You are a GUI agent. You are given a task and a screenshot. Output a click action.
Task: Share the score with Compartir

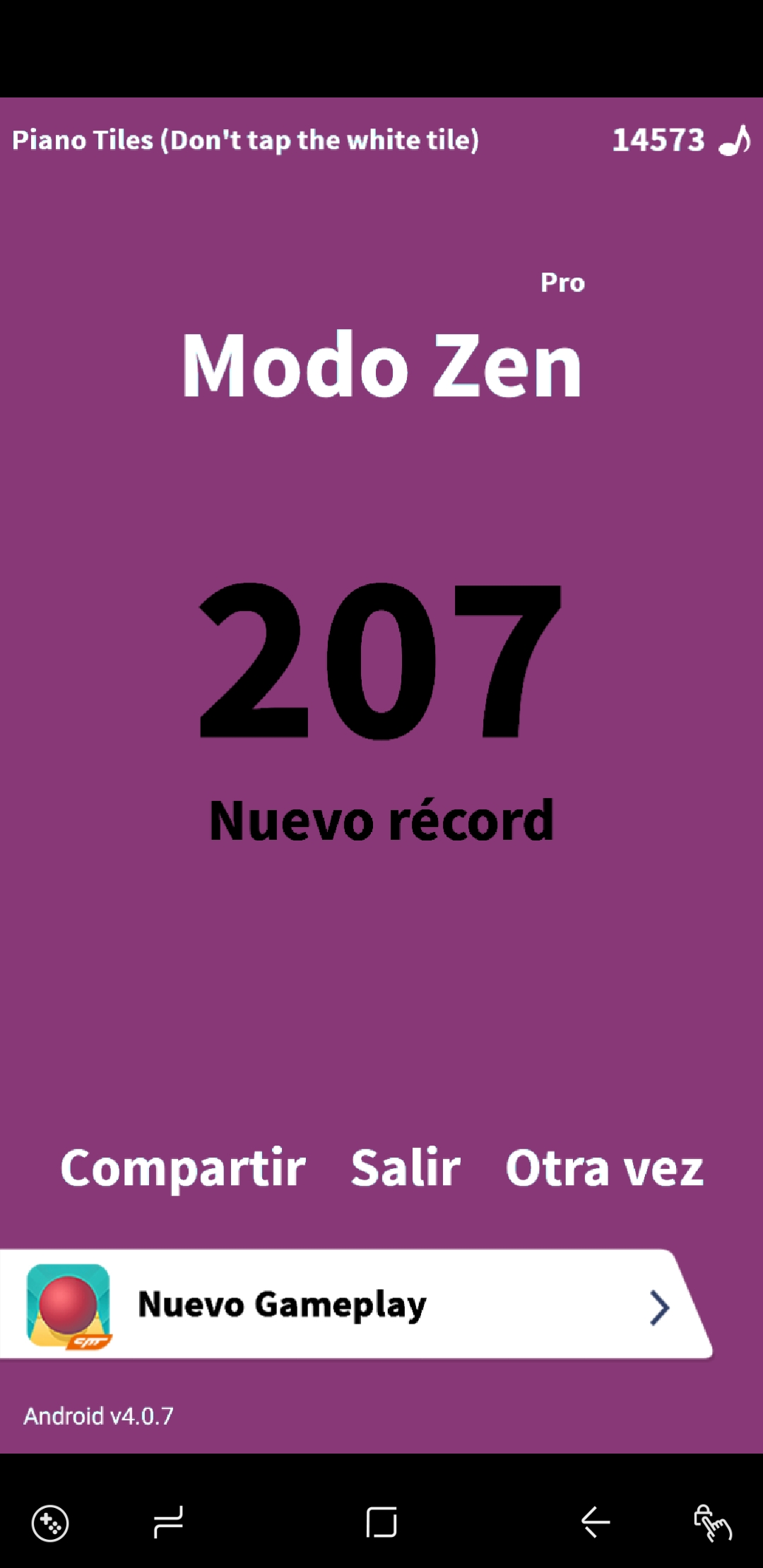(183, 1169)
